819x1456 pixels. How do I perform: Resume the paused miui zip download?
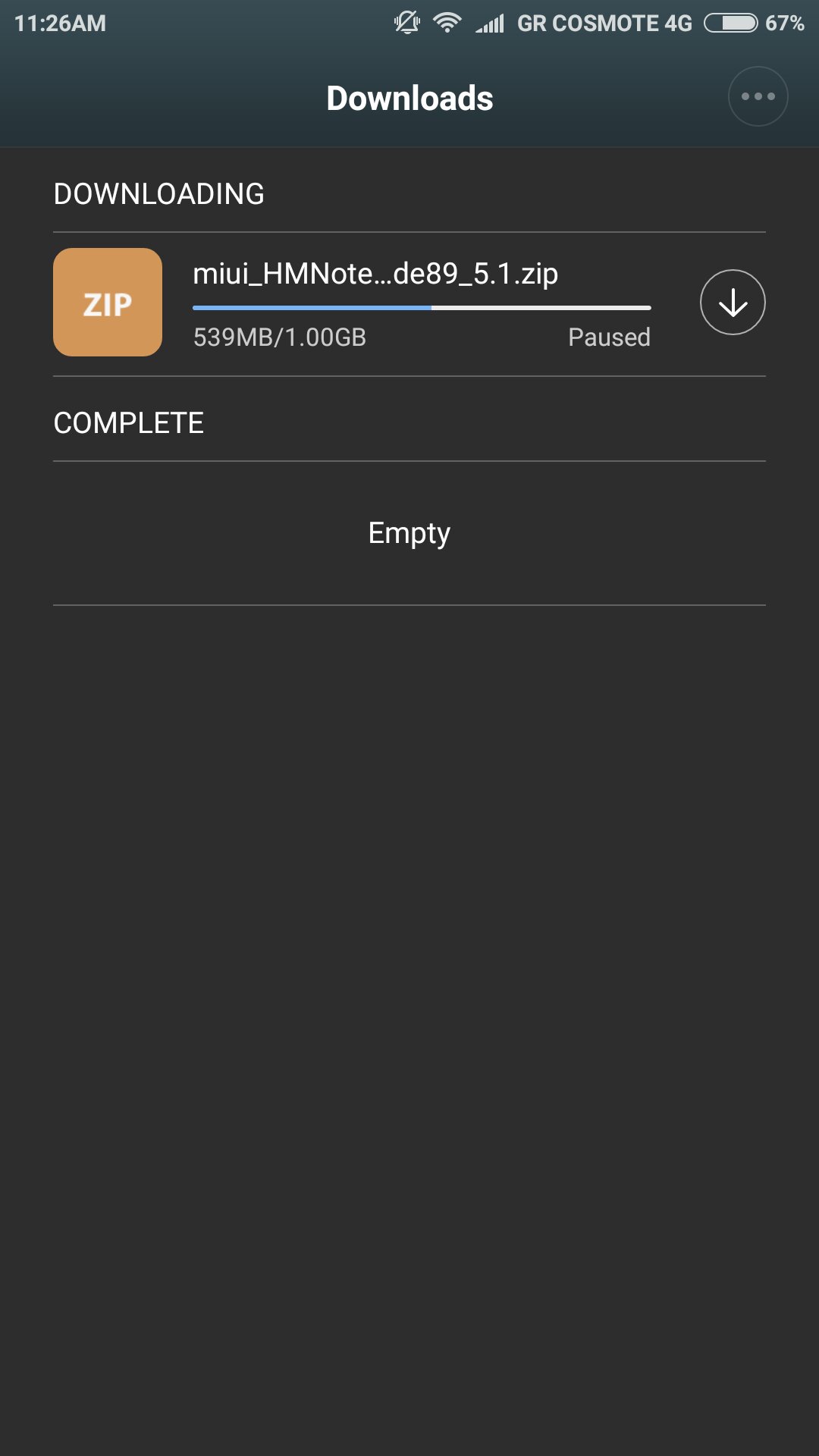pyautogui.click(x=733, y=303)
